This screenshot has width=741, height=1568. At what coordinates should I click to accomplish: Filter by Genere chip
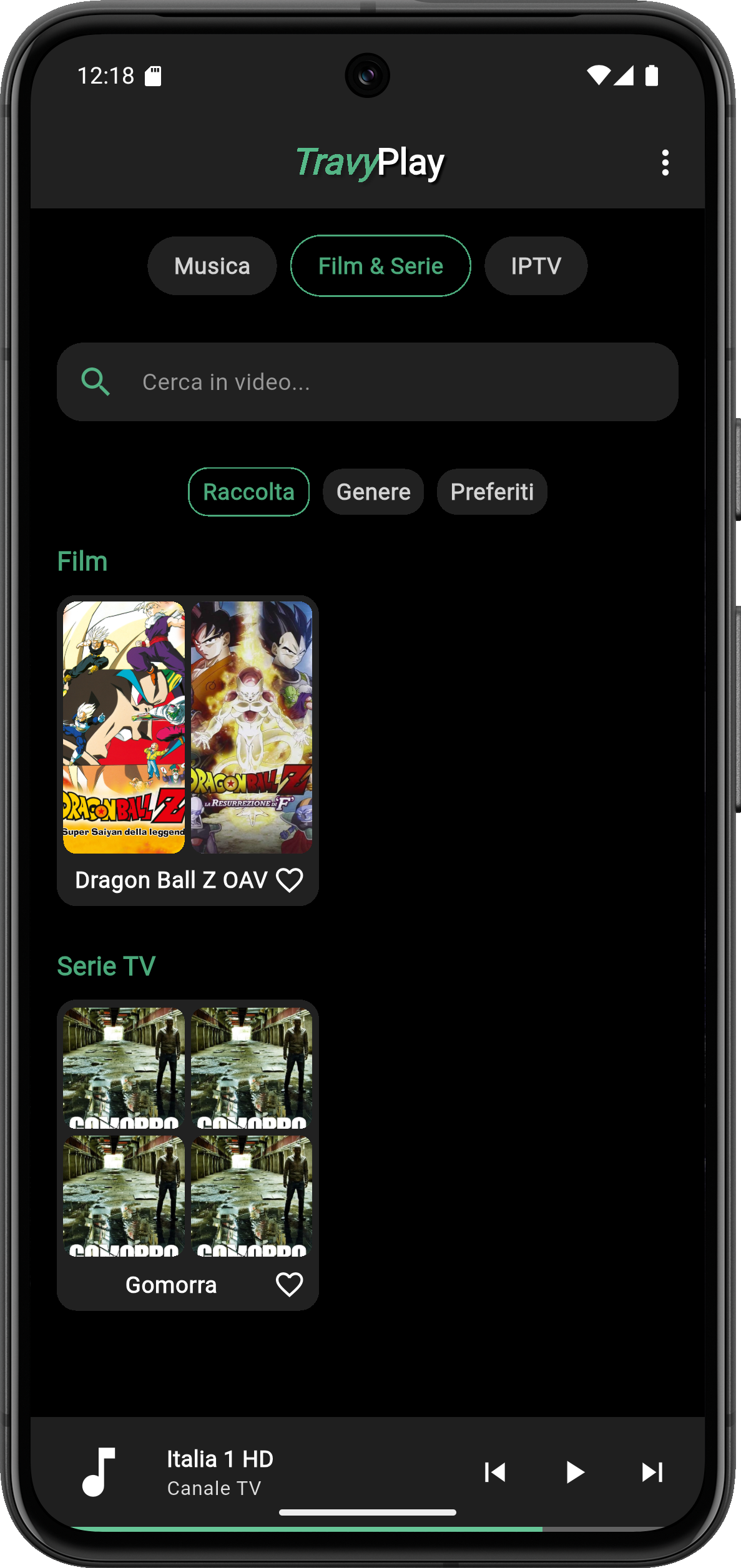(x=373, y=492)
